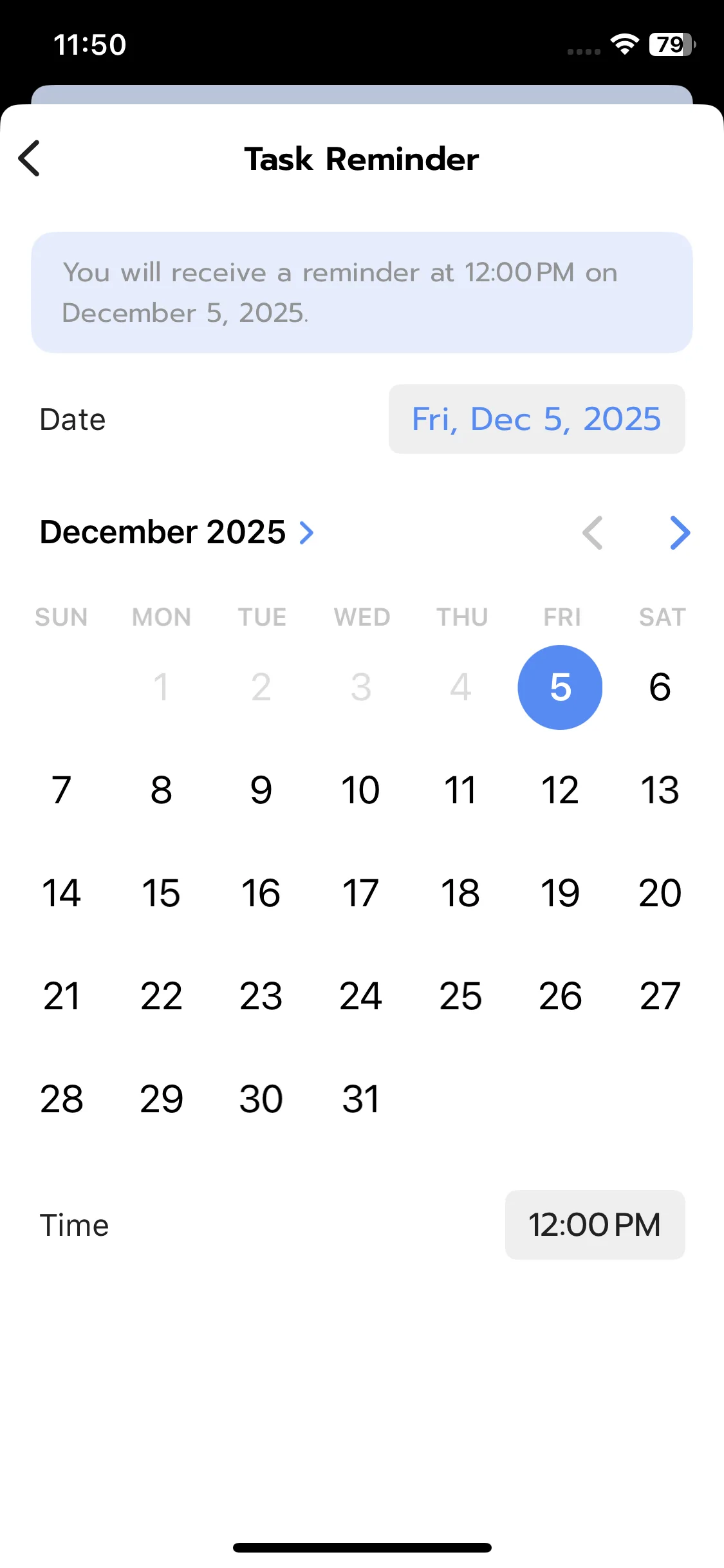
Task: Select December 9 on the calendar
Action: click(261, 790)
